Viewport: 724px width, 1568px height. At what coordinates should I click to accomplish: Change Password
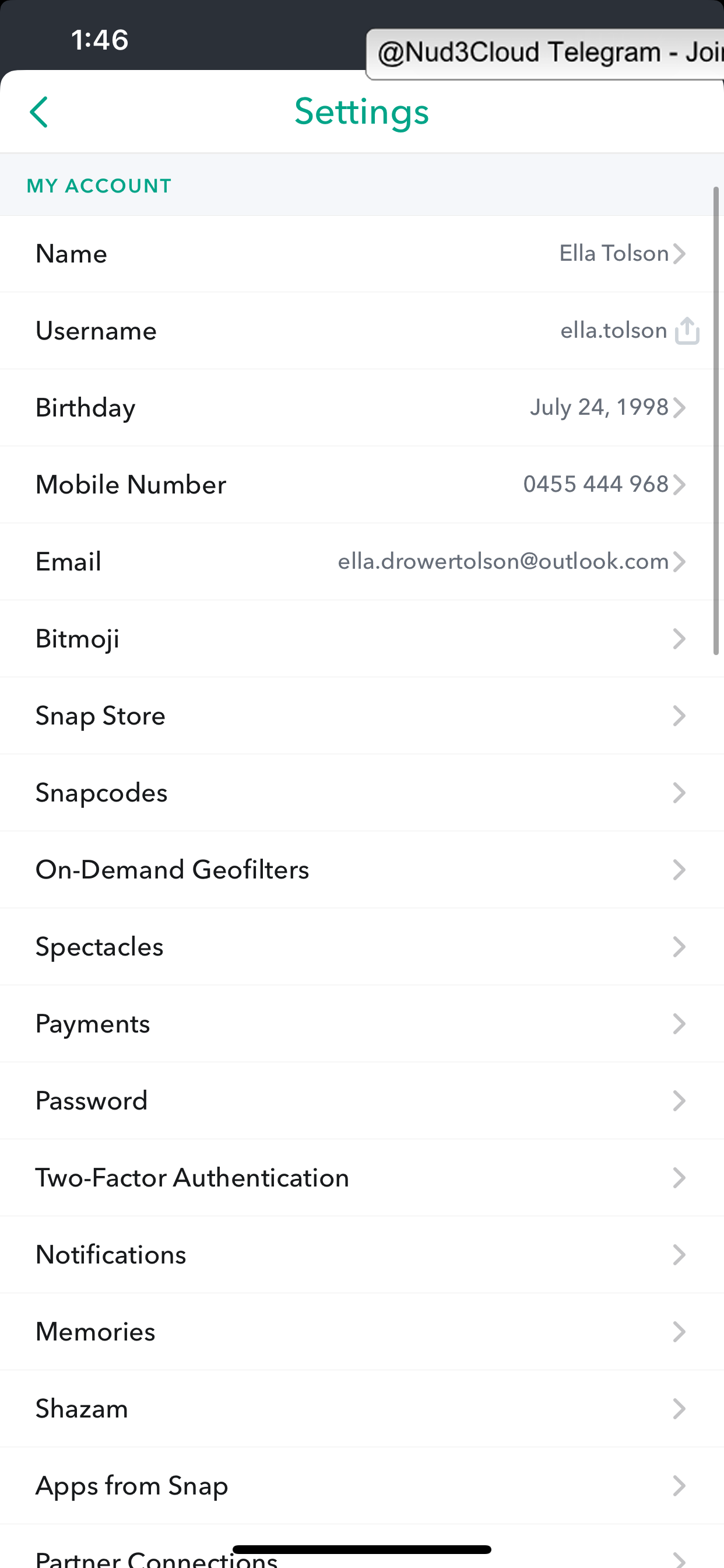[x=362, y=1101]
